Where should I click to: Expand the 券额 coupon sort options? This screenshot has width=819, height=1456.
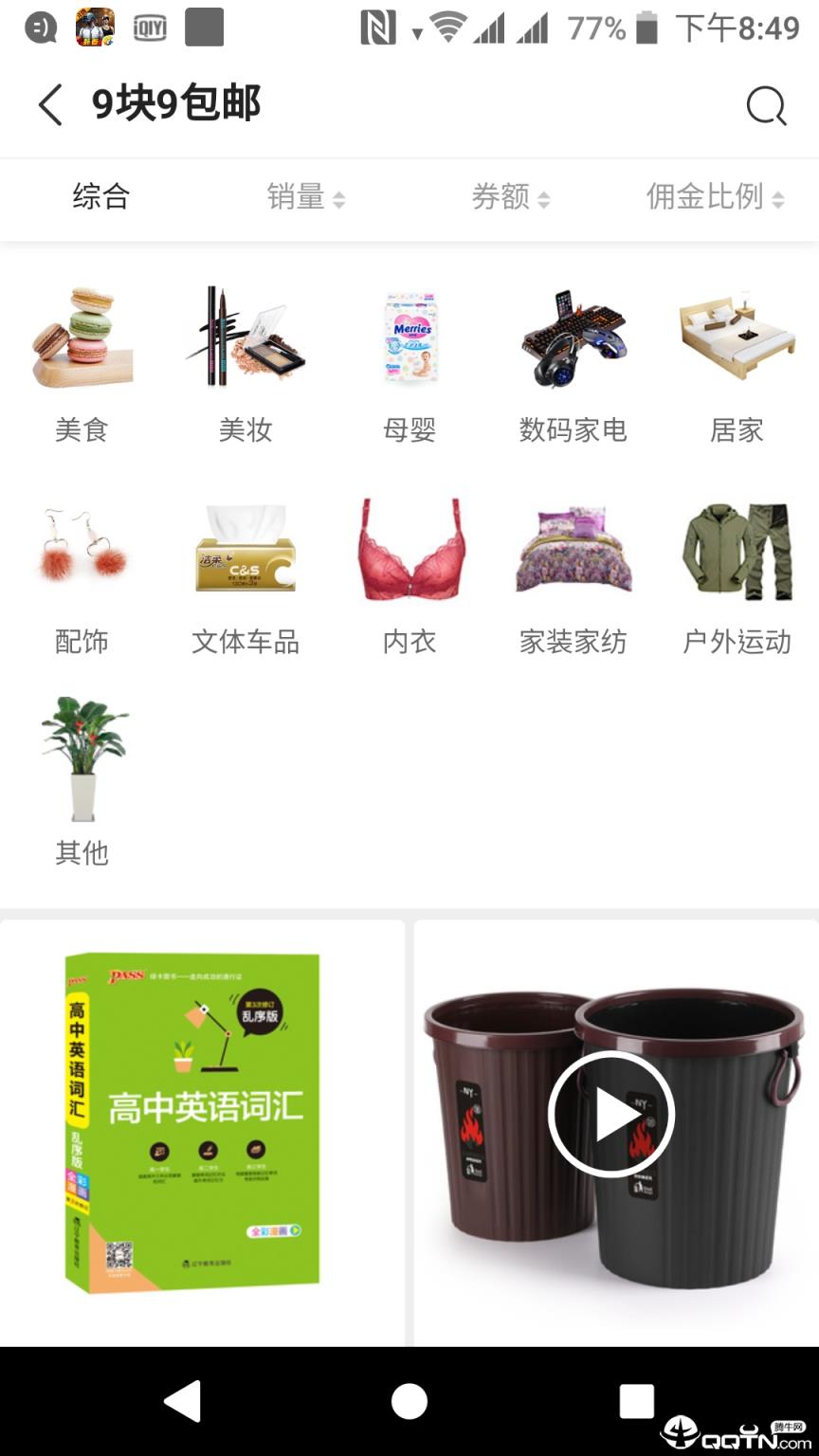(x=510, y=198)
